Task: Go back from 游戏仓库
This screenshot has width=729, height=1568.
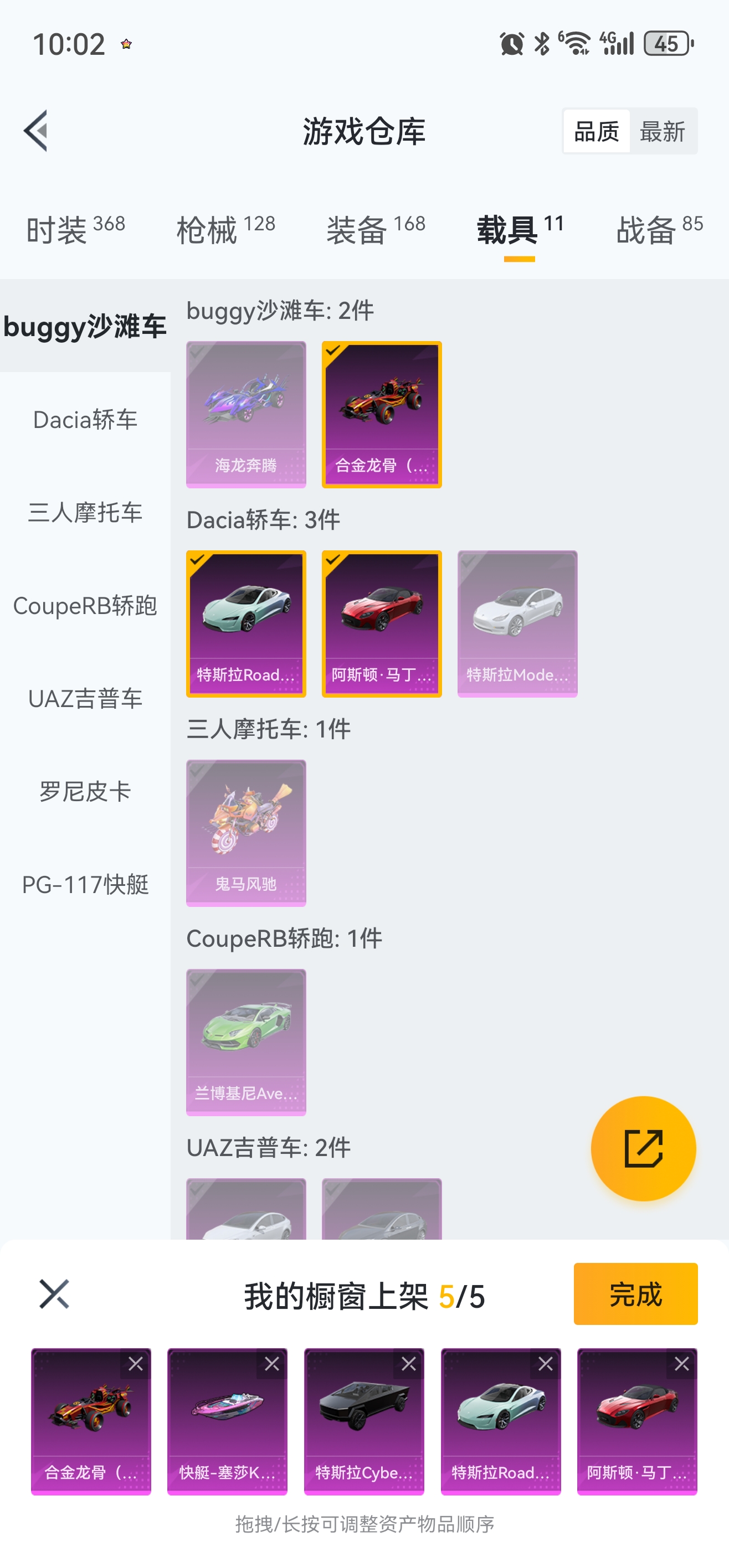Action: 36,130
